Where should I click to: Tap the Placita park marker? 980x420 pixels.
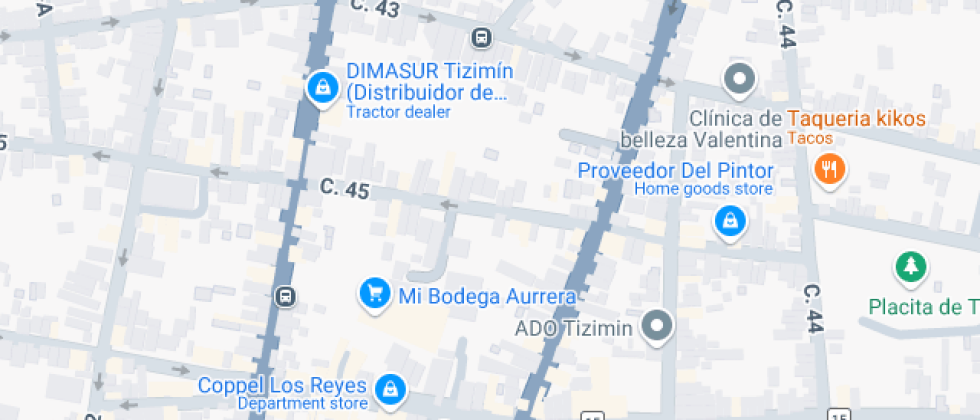909,268
